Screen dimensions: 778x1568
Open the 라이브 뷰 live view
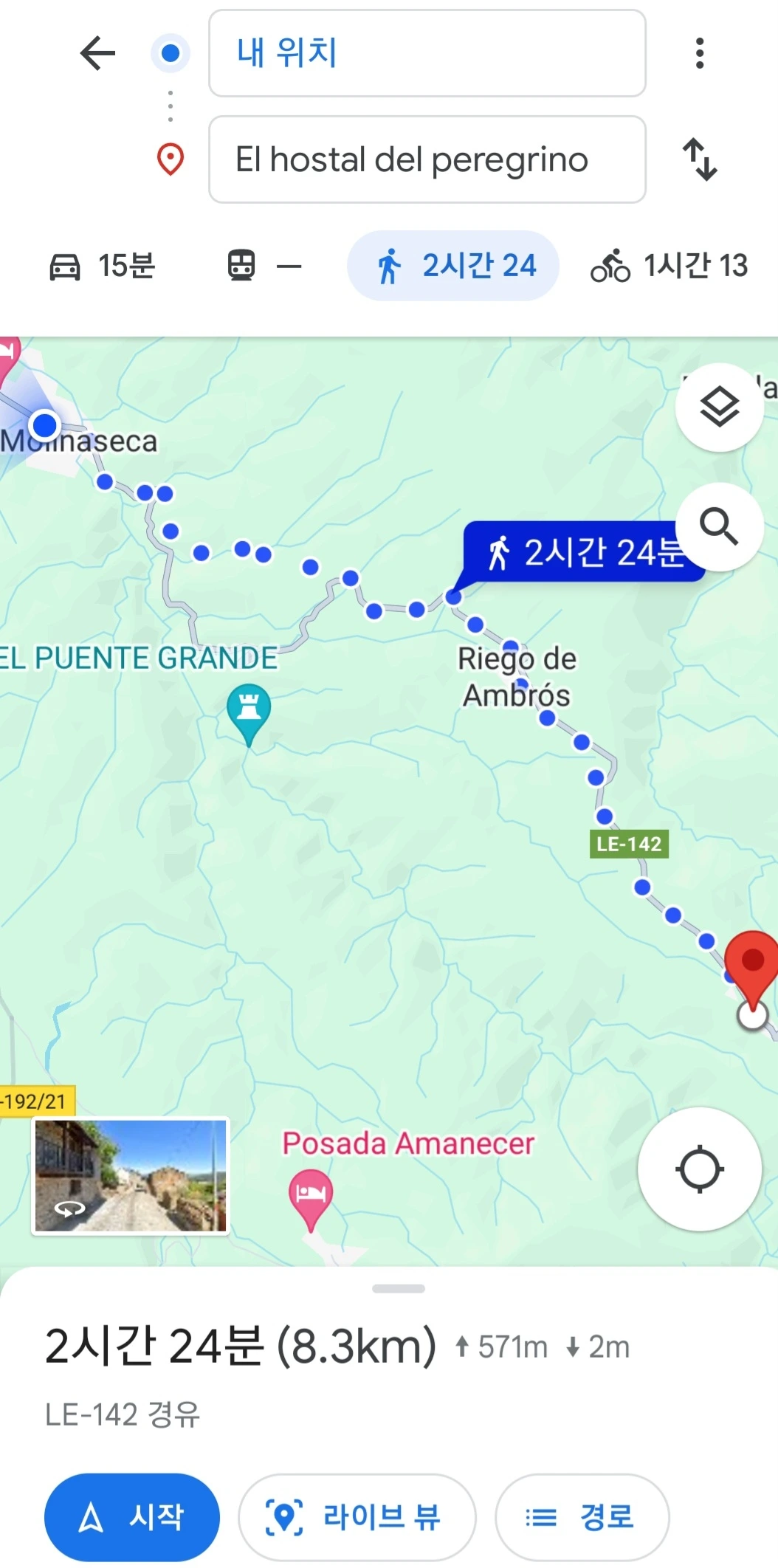coord(357,1517)
